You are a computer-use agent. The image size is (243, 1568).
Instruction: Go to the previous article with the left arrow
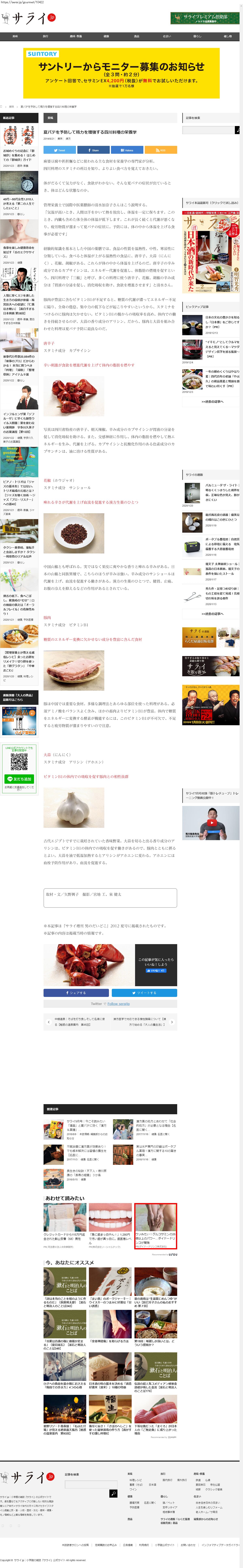[x=48, y=1022]
